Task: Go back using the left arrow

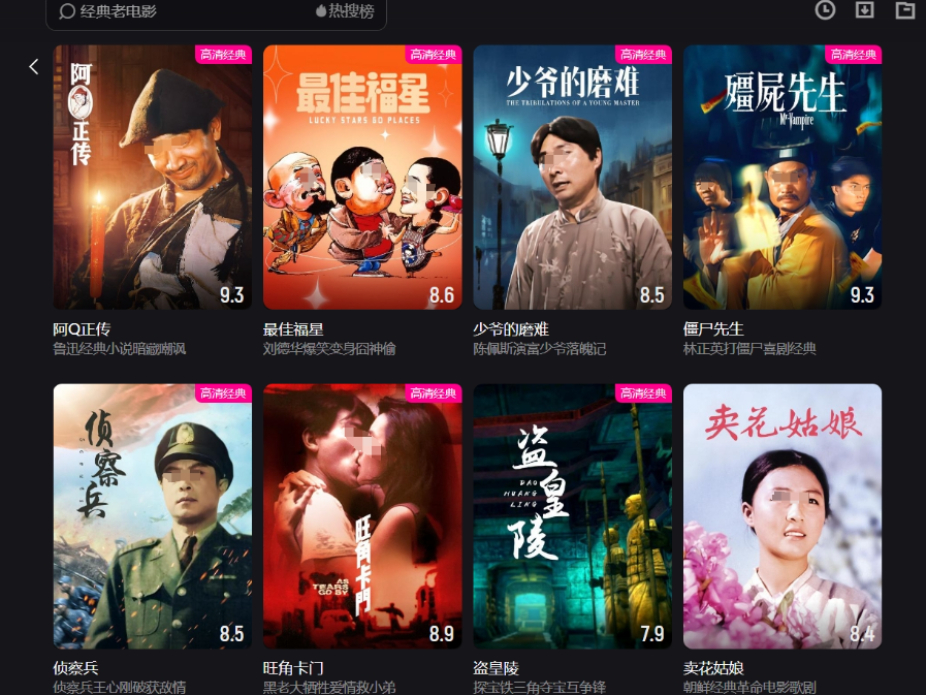Action: 33,66
